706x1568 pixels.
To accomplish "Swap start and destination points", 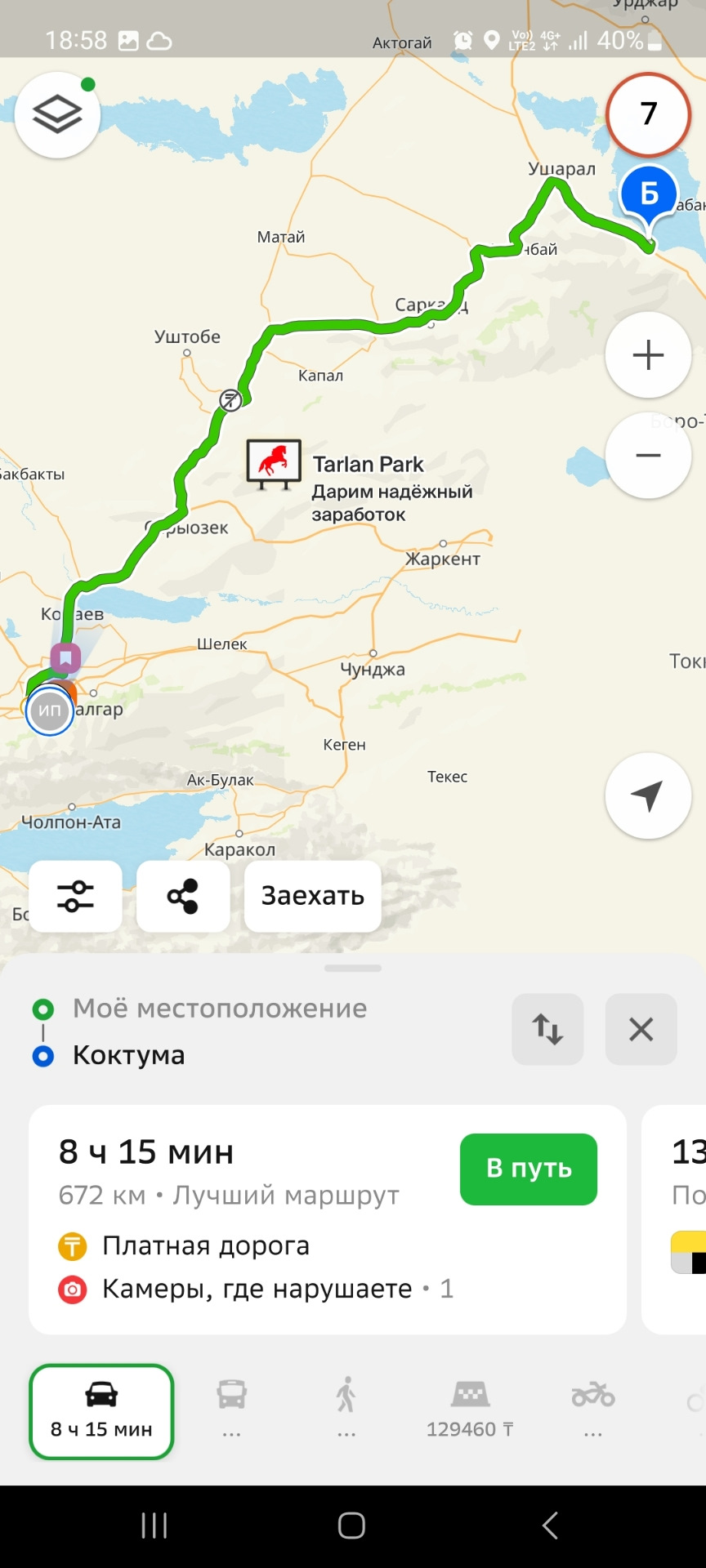I will pyautogui.click(x=547, y=1029).
